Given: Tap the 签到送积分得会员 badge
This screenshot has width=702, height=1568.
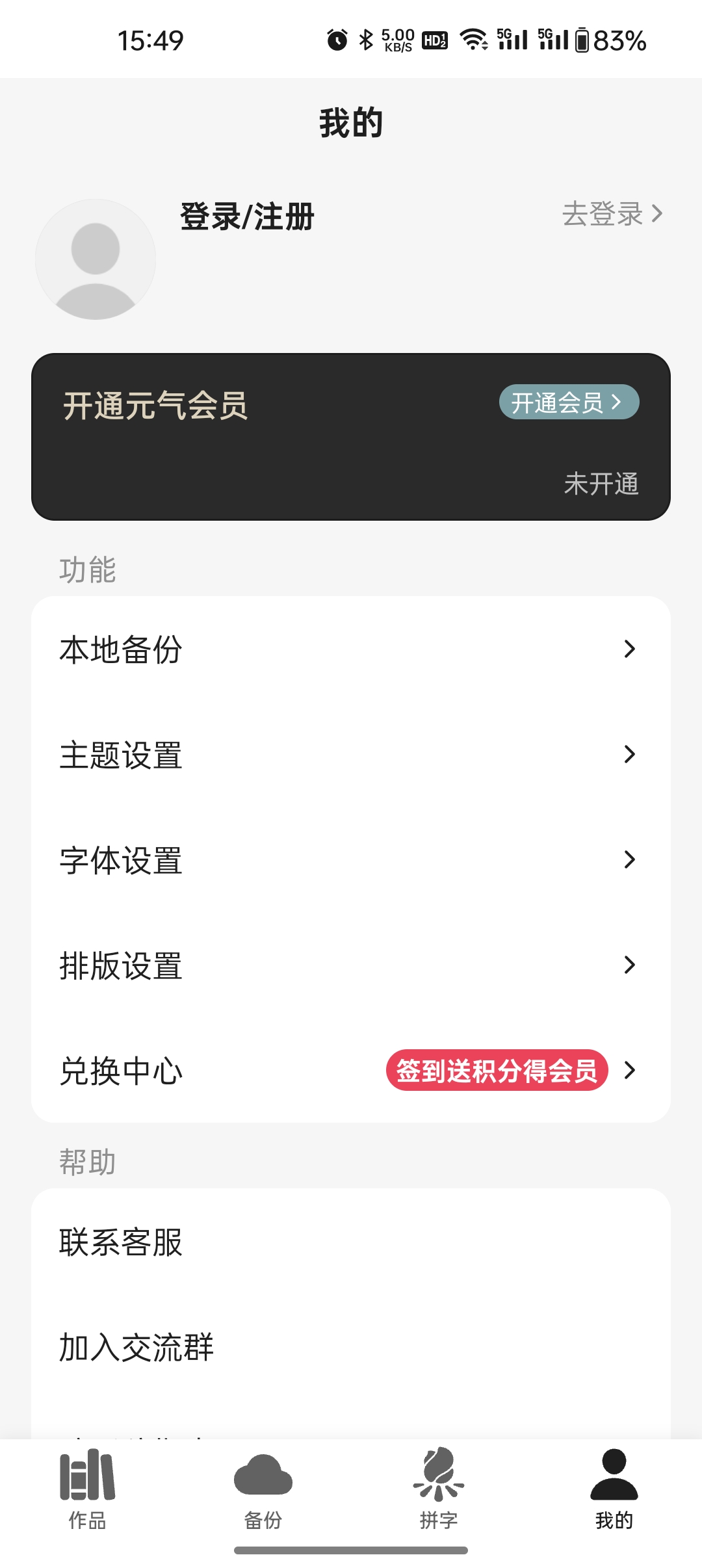Looking at the screenshot, I should tap(497, 1070).
